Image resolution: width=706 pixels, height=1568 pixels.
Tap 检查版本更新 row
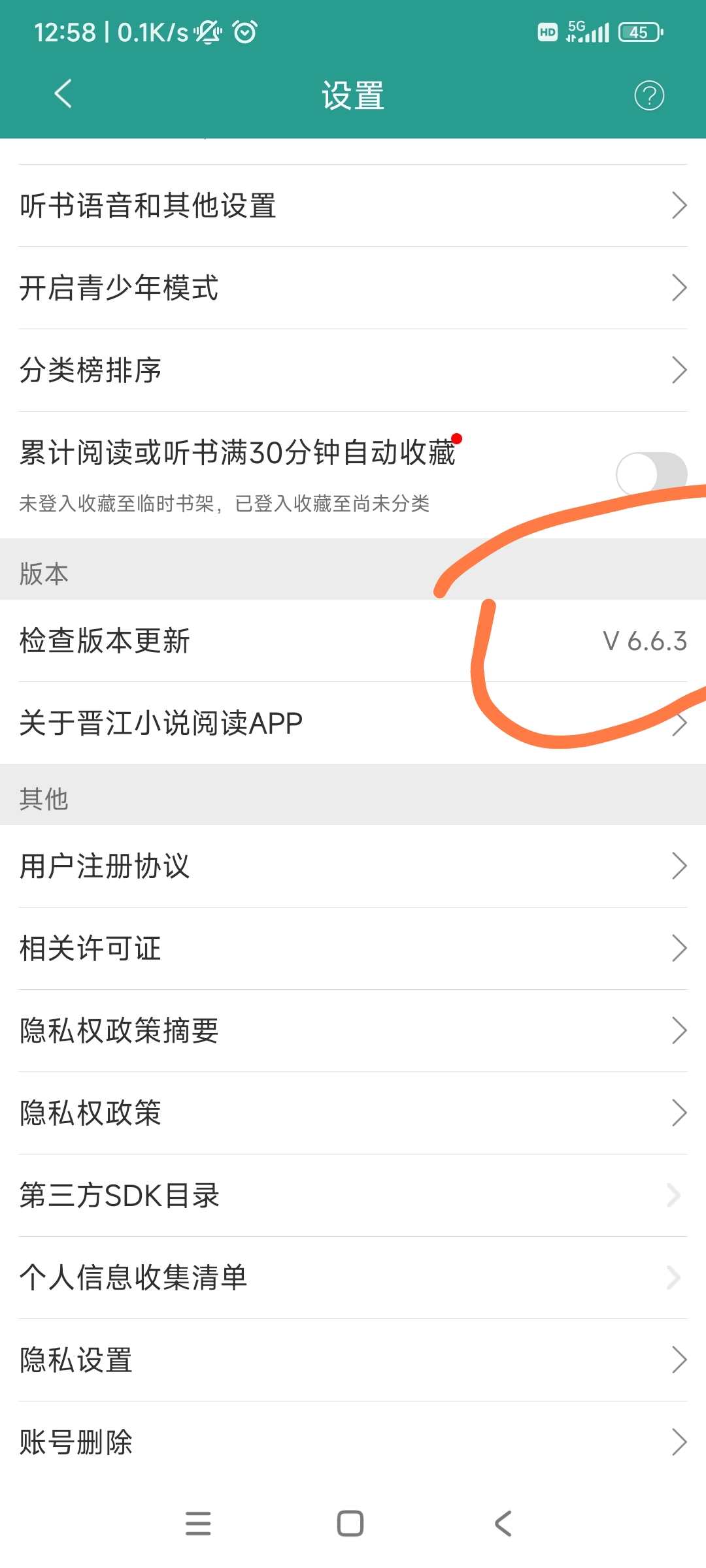(x=353, y=641)
